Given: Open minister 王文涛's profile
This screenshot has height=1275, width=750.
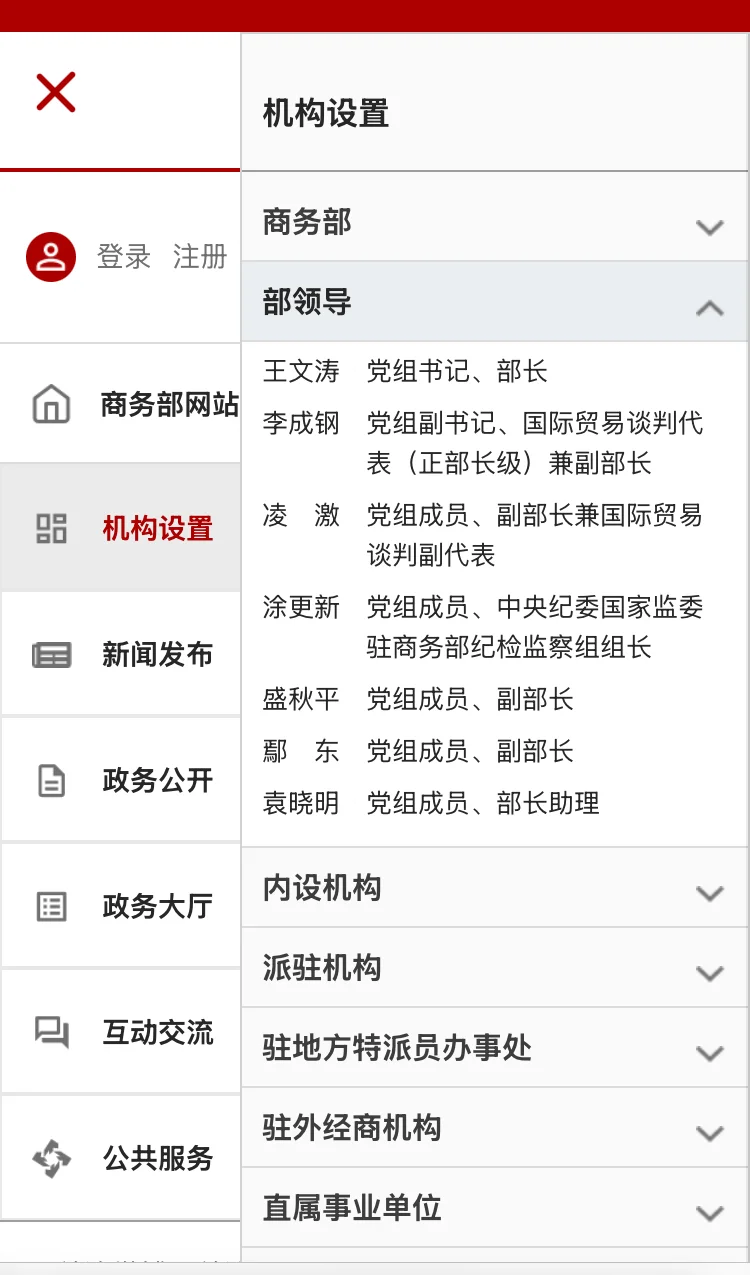Looking at the screenshot, I should coord(301,372).
